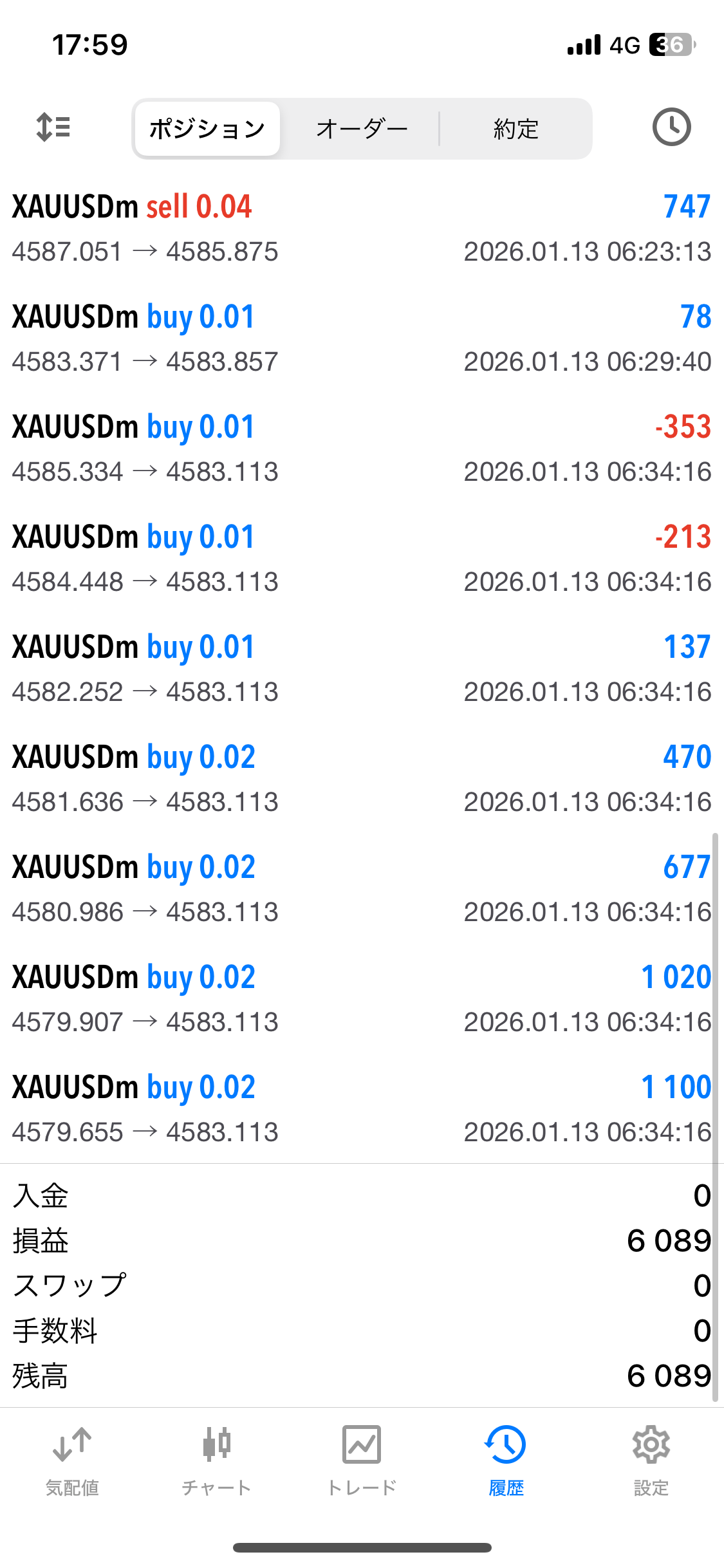724x1568 pixels.
Task: Go to the 気配値 tab
Action: coord(72,1461)
